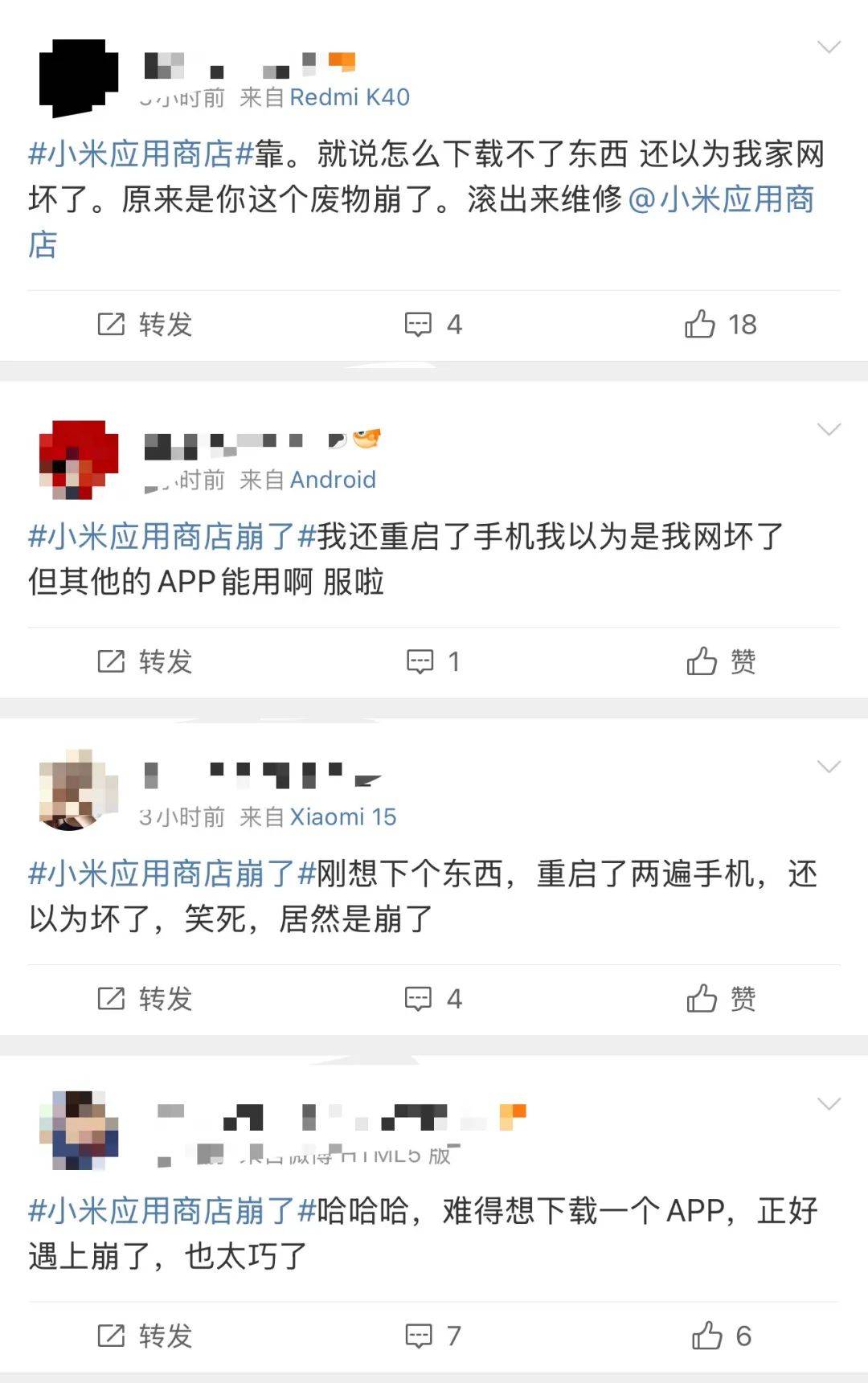Viewport: 868px width, 1383px height.
Task: Repost the post sent from Android
Action: pos(145,661)
